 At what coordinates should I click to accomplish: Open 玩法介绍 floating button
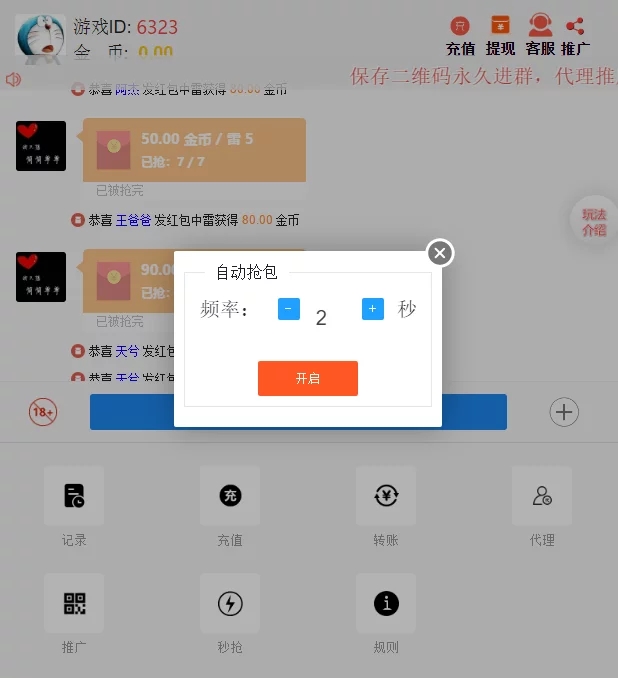pyautogui.click(x=594, y=221)
